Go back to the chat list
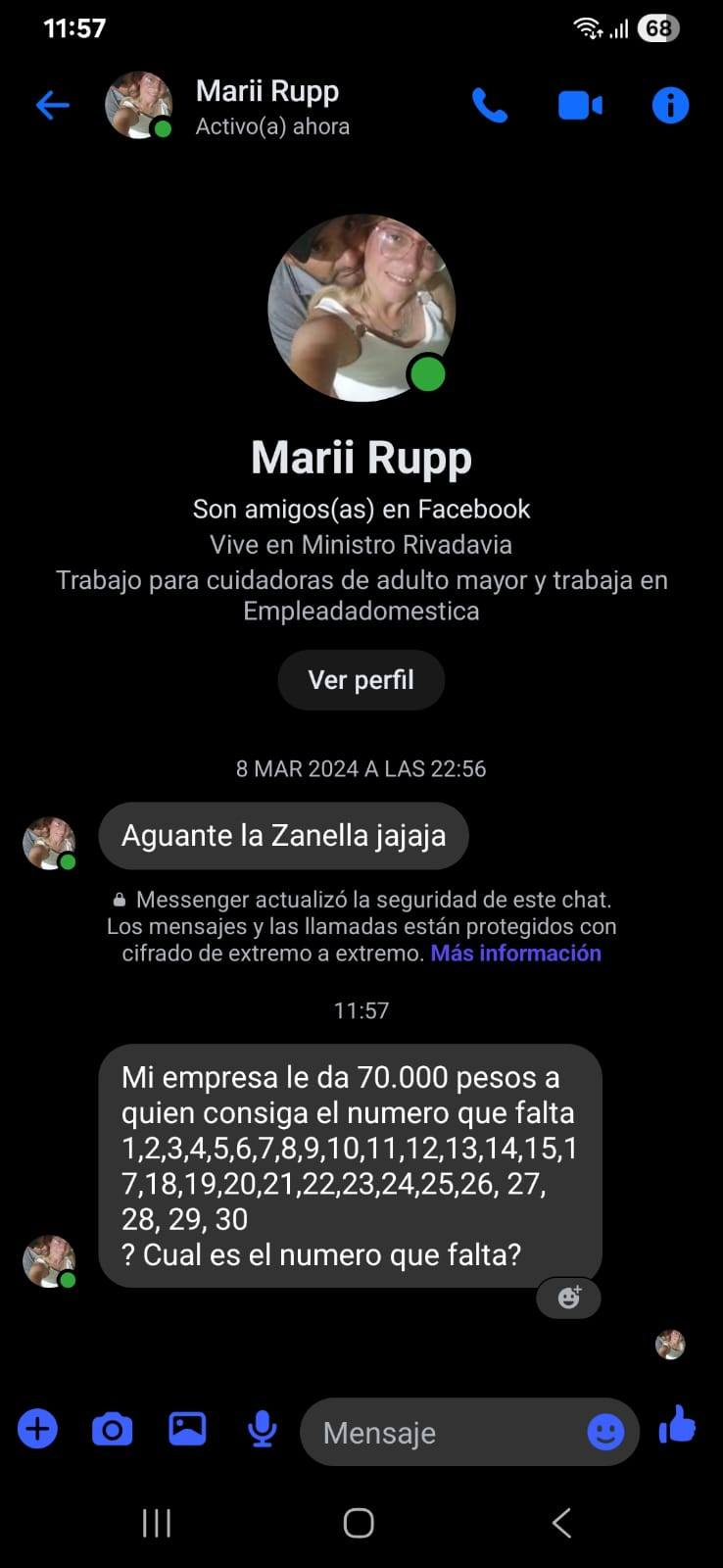The image size is (723, 1568). click(x=53, y=105)
